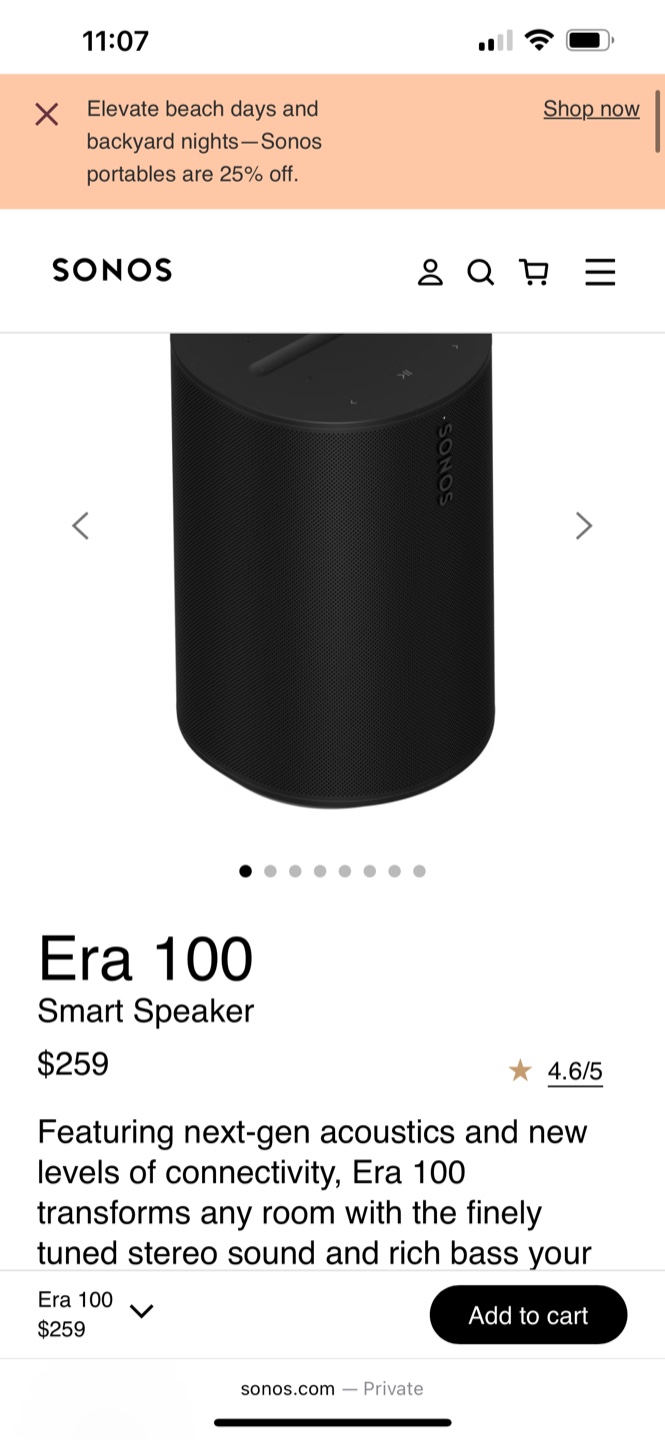
Task: Show the previous product image
Action: point(81,525)
